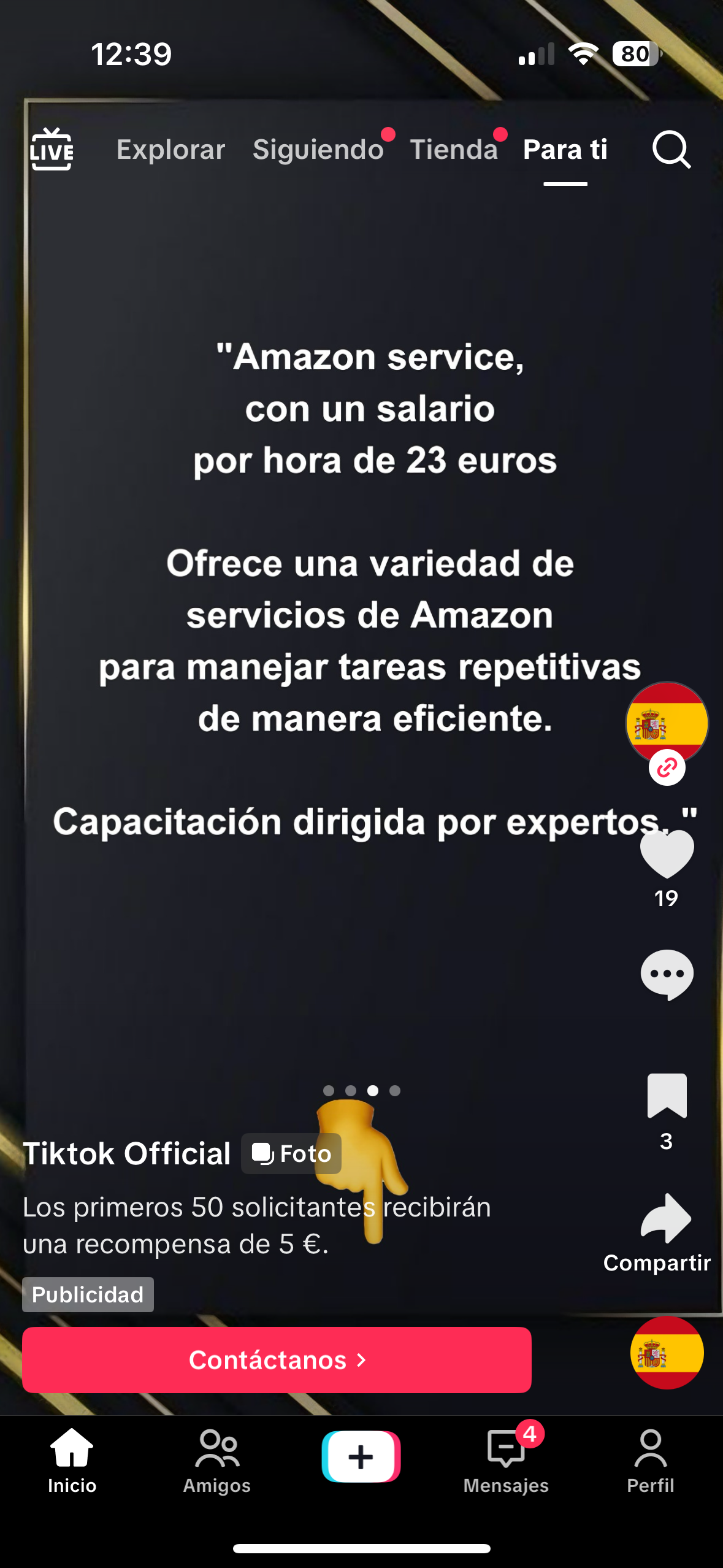Viewport: 723px width, 1568px height.
Task: Go to the Inicio tab
Action: 72,1460
